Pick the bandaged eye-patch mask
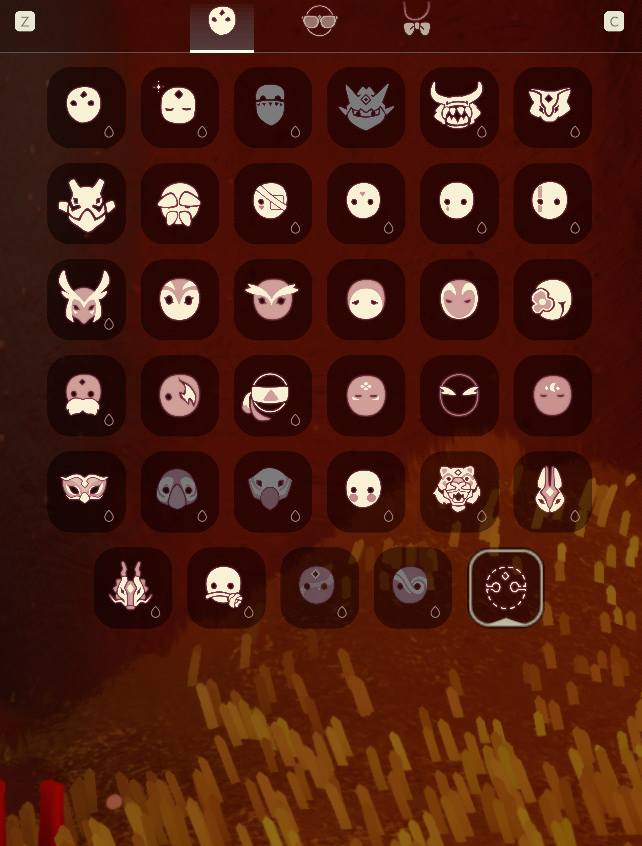 point(272,202)
